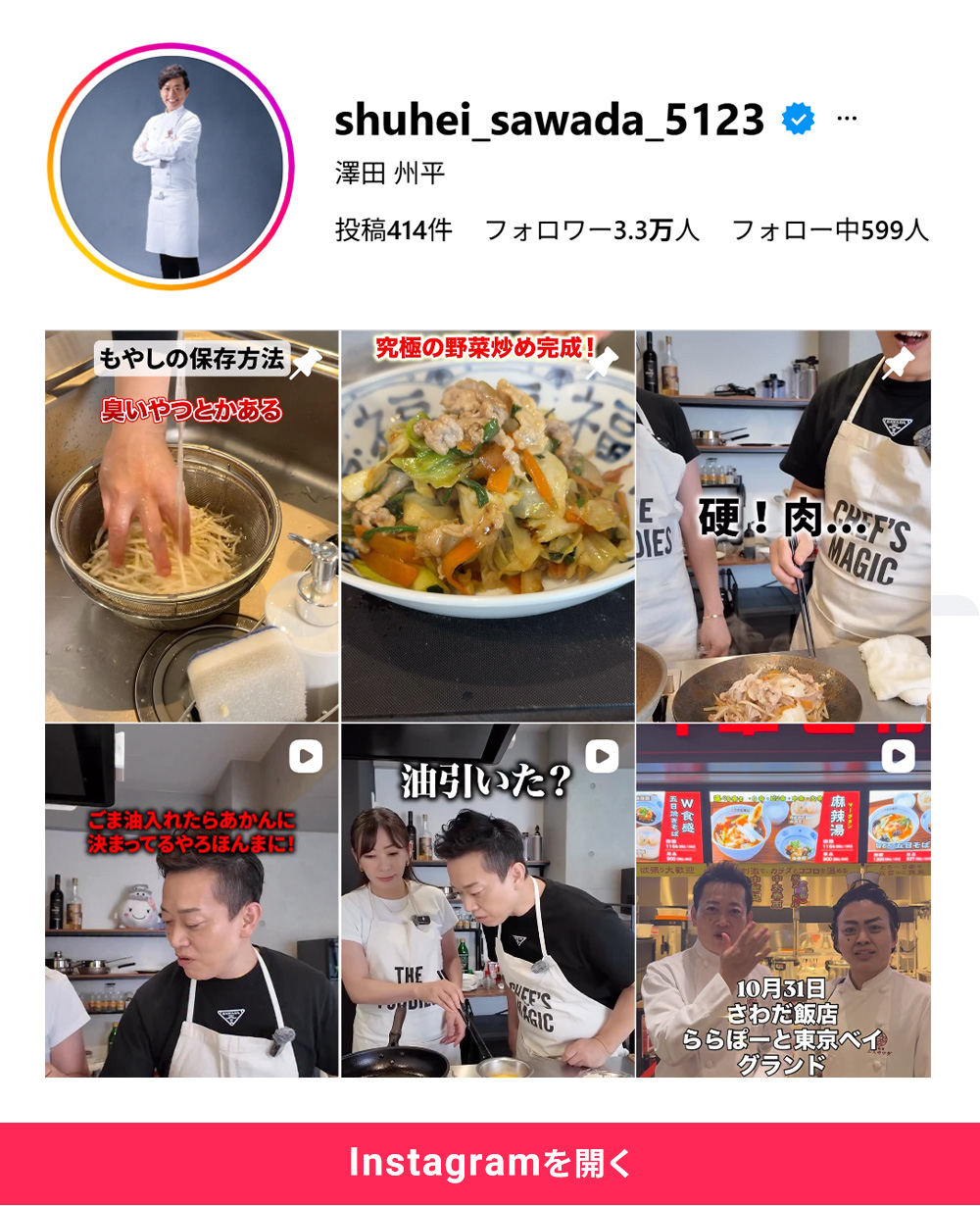Play the 油引いた? reel

(x=488, y=900)
